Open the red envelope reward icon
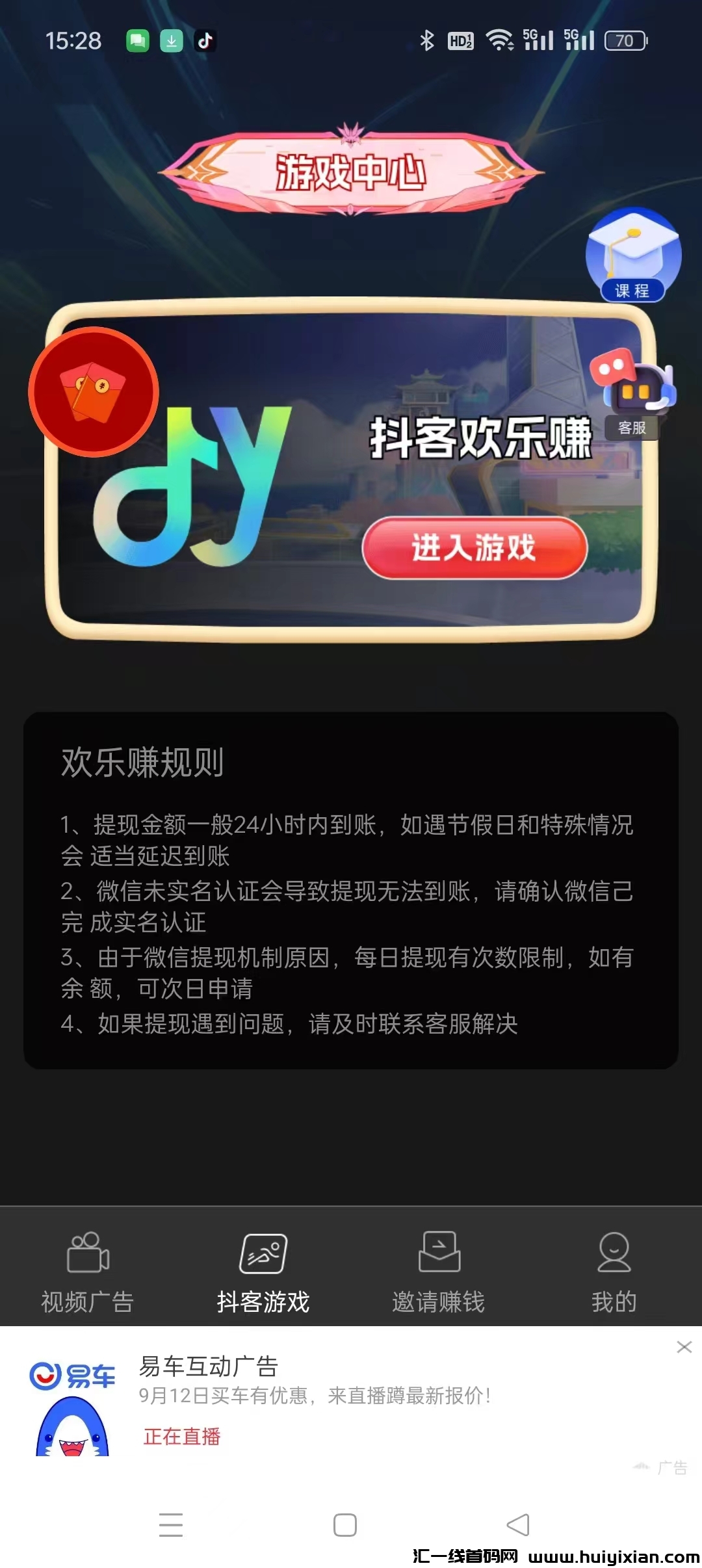 94,391
